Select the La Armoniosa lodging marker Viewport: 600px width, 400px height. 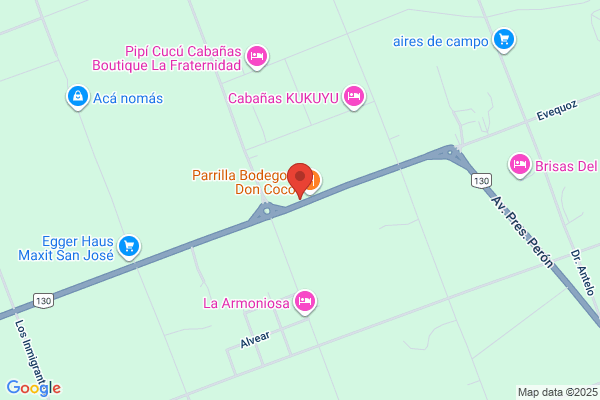[305, 302]
